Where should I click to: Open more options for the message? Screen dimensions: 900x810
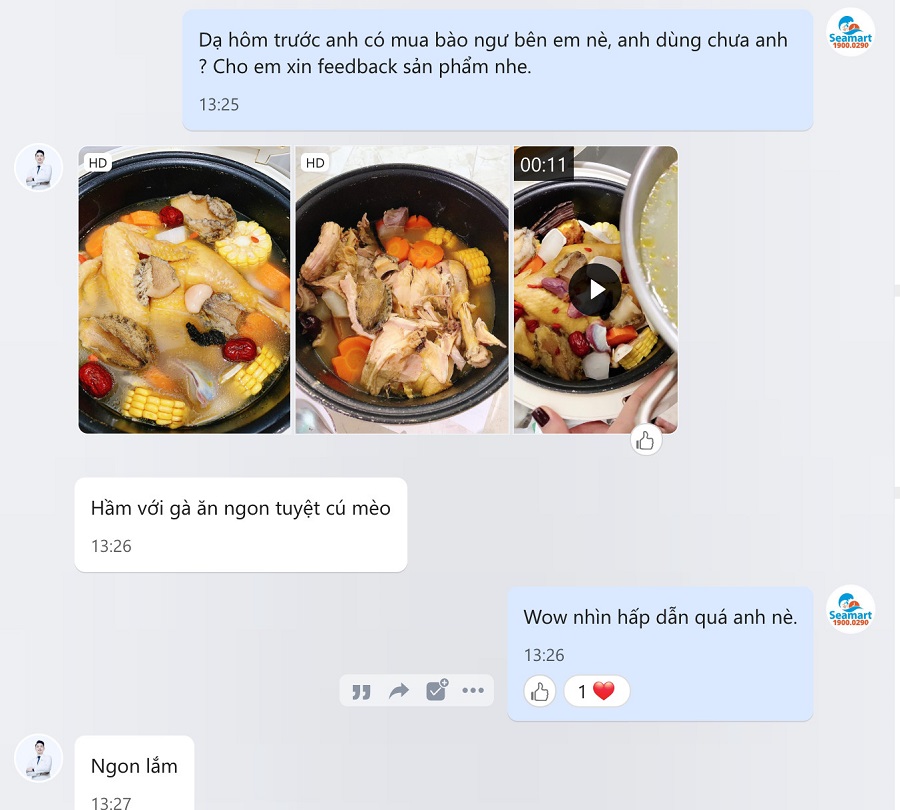tap(473, 691)
